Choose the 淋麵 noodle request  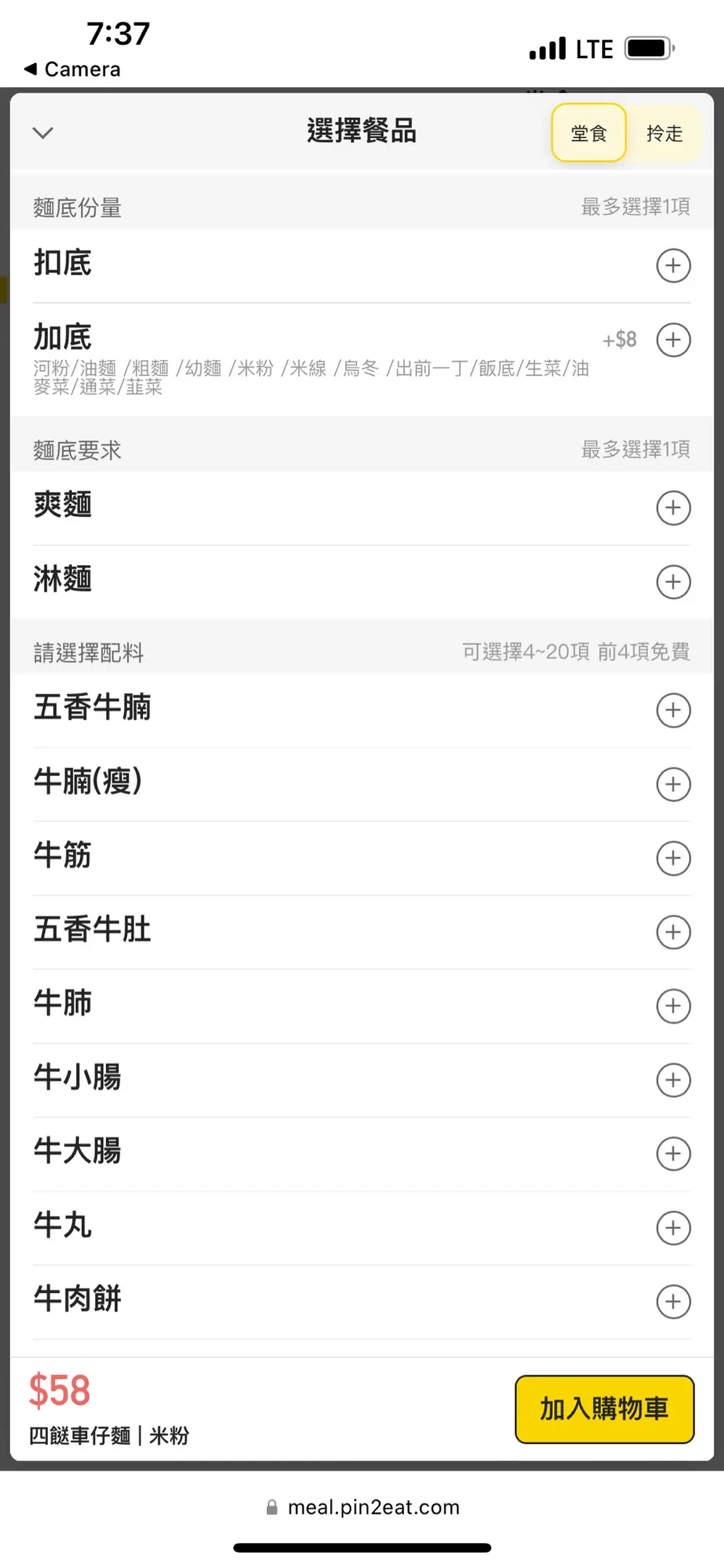tap(673, 581)
